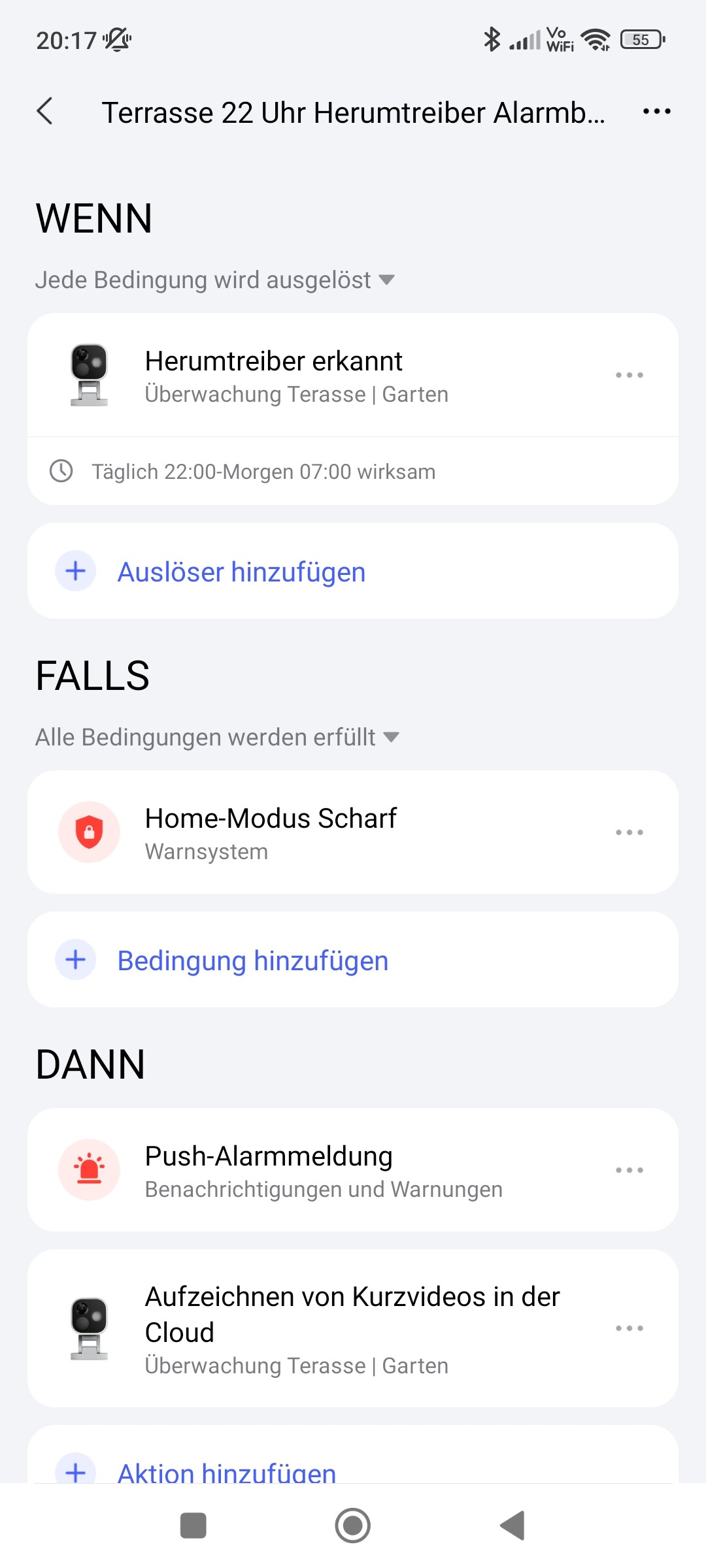Viewport: 706px width, 1568px height.
Task: Add an action via 'Aktion hinzufügen'
Action: point(226,1470)
